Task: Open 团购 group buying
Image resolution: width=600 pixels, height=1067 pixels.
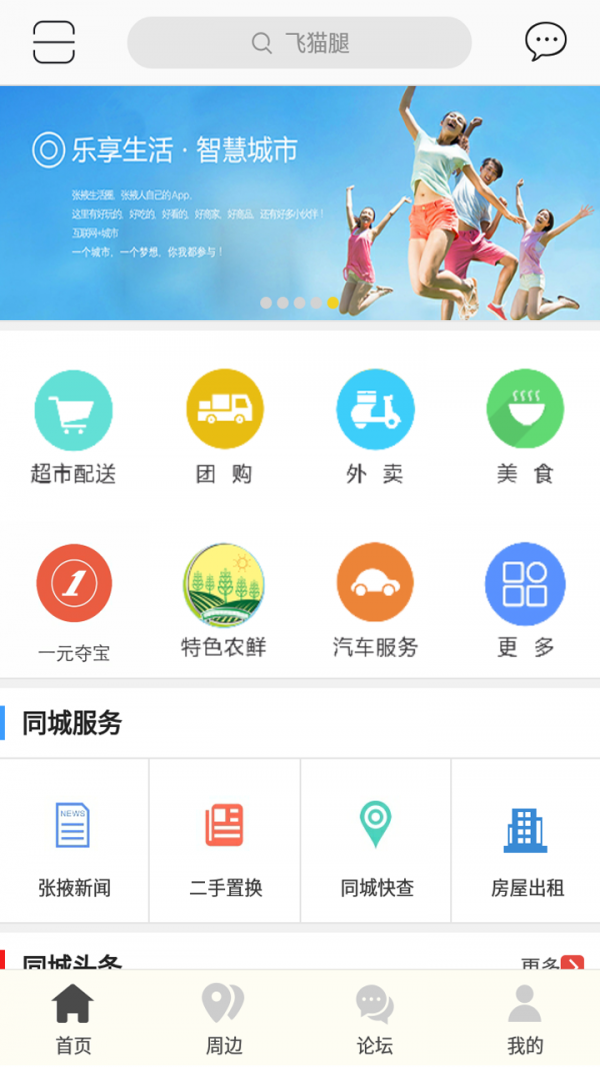Action: 224,427
